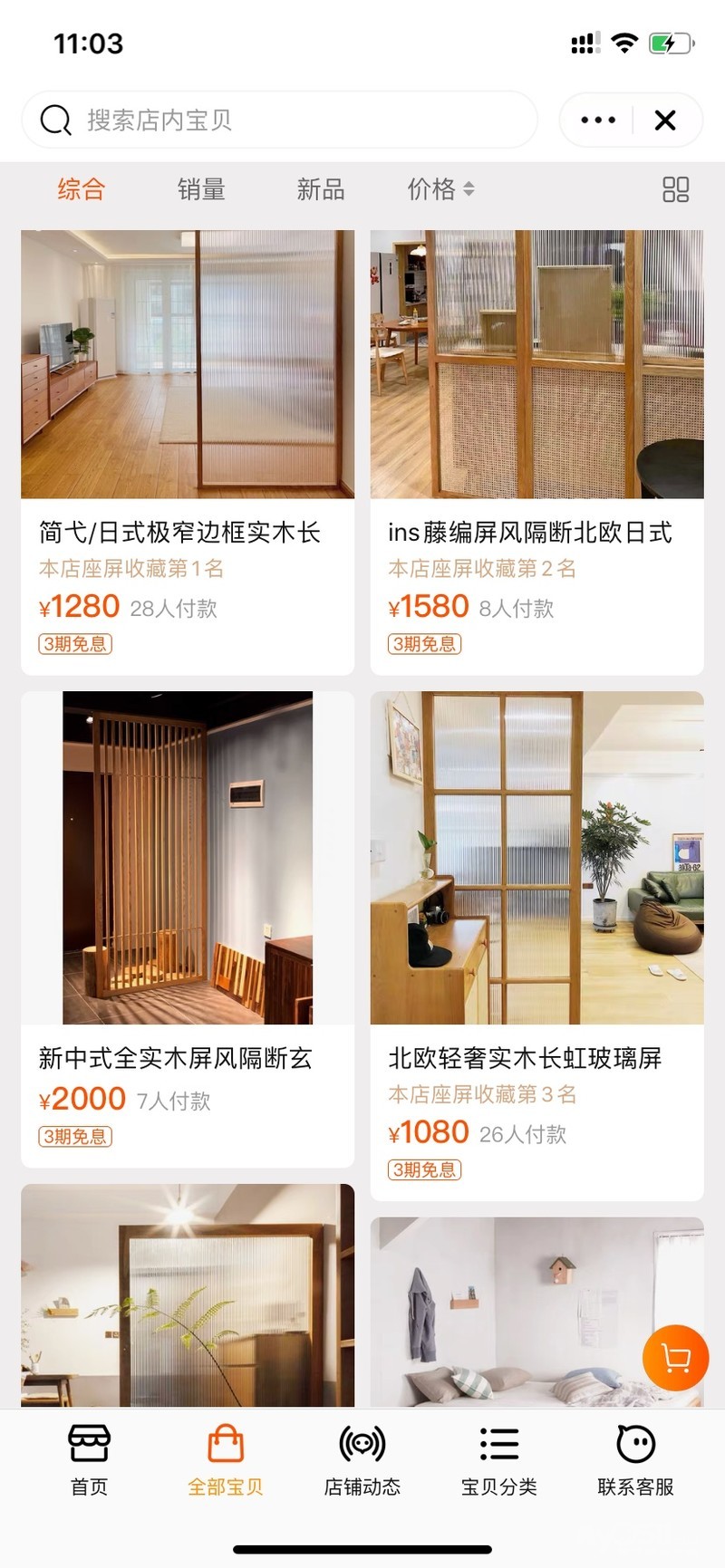Open the ins藤编屏风隔断北欧日式 product
This screenshot has height=1568, width=725.
[x=536, y=452]
